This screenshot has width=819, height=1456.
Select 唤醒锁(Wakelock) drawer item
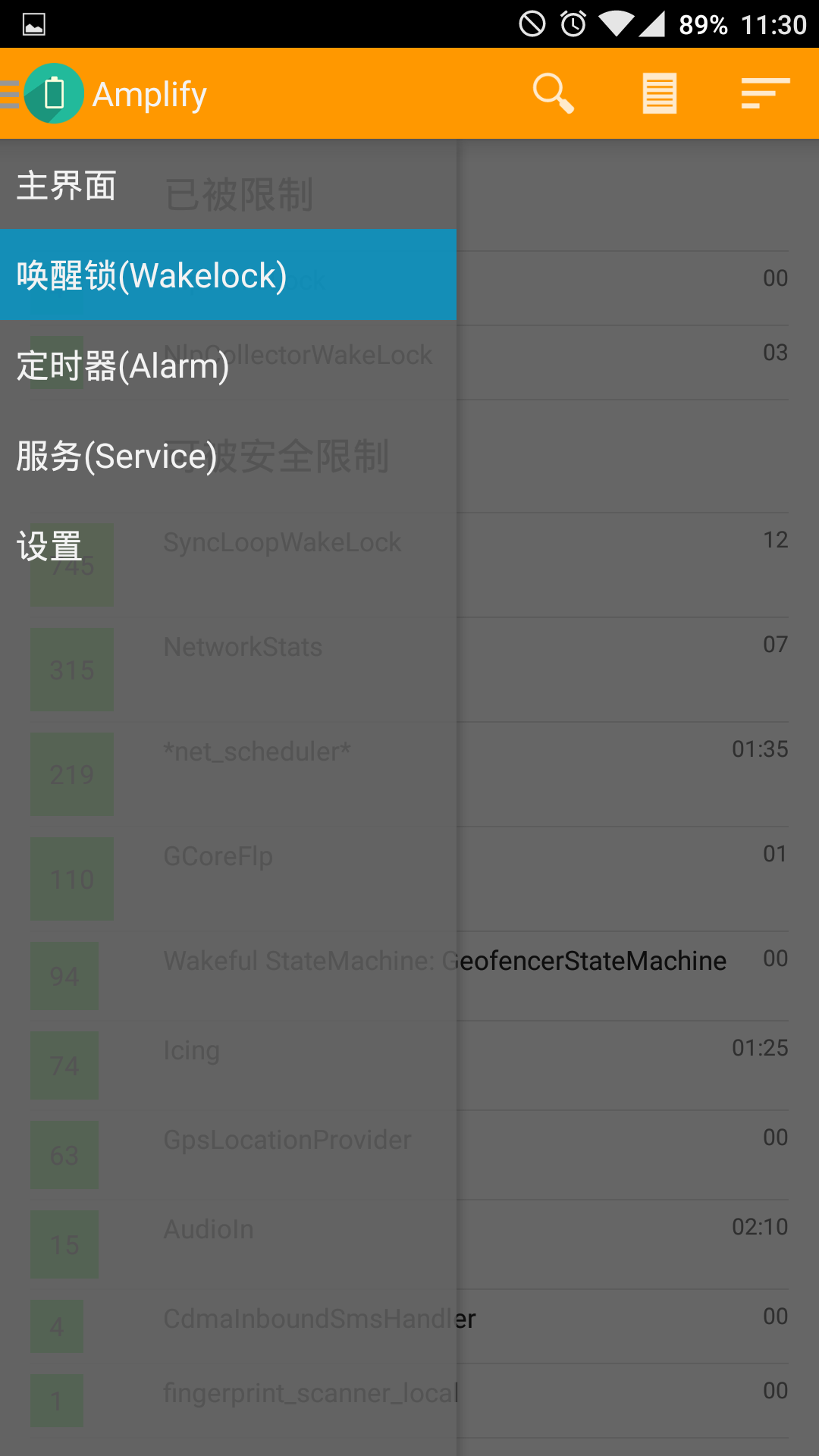click(x=228, y=275)
